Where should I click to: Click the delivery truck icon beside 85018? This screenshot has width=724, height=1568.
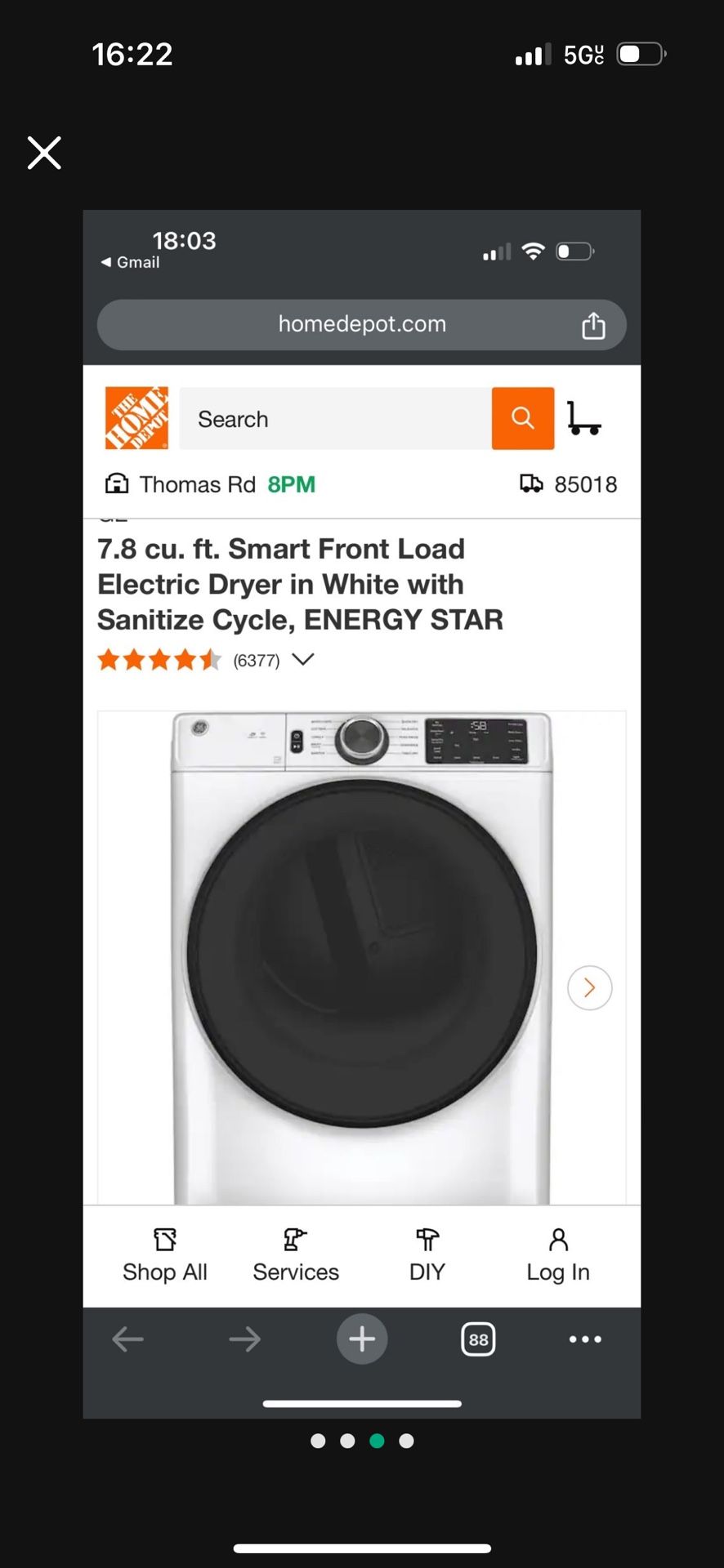[x=531, y=483]
